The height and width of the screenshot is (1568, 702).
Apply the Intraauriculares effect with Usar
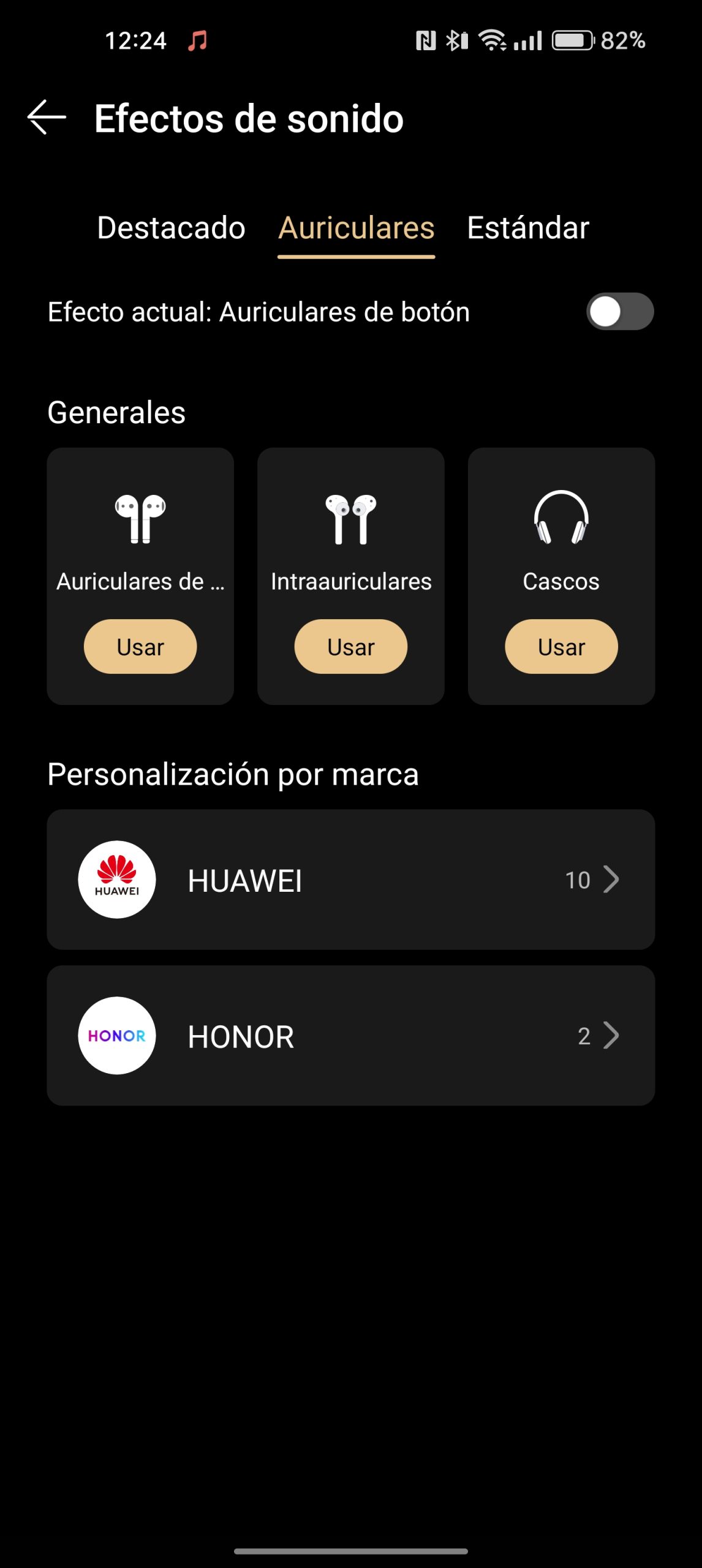[350, 647]
